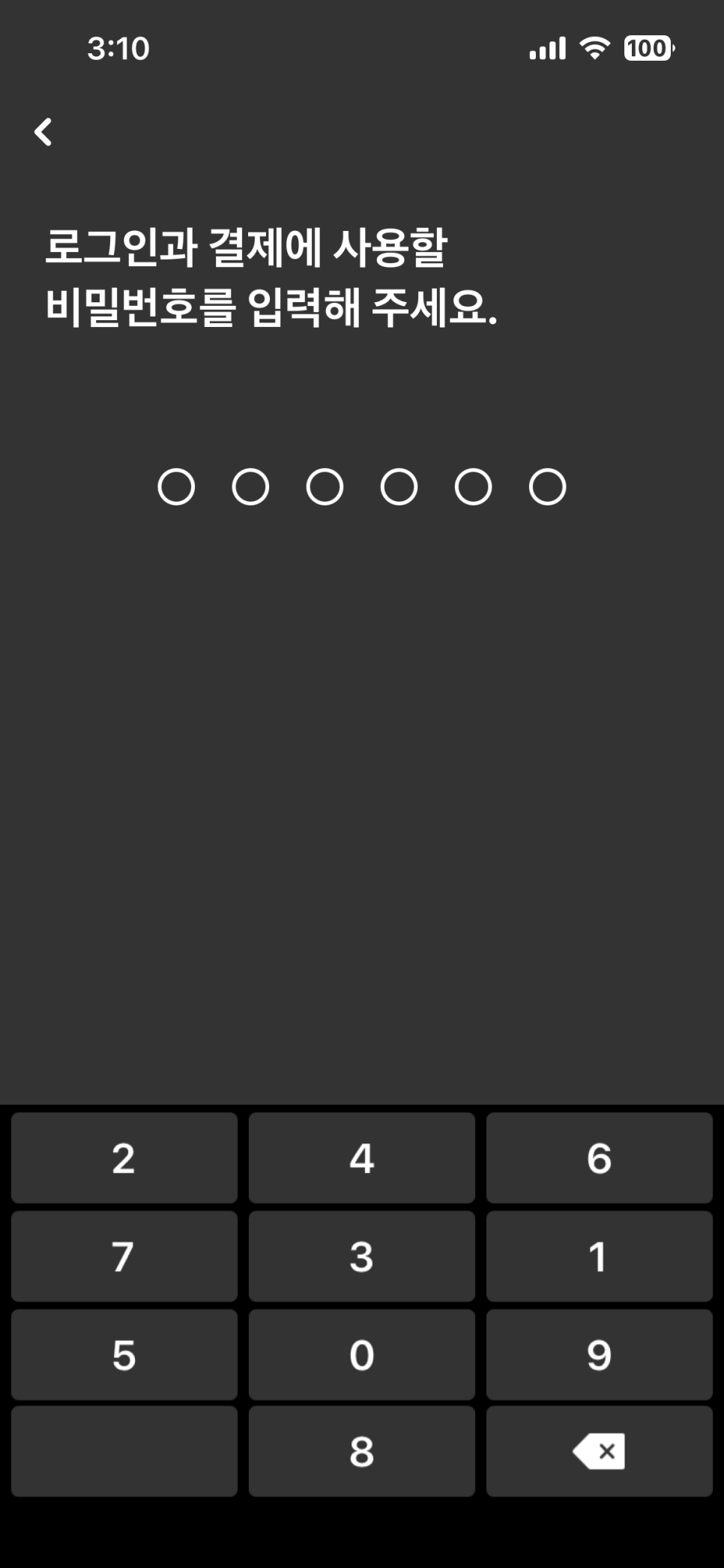Delete last digit with backspace key
The height and width of the screenshot is (1568, 724).
[599, 1451]
